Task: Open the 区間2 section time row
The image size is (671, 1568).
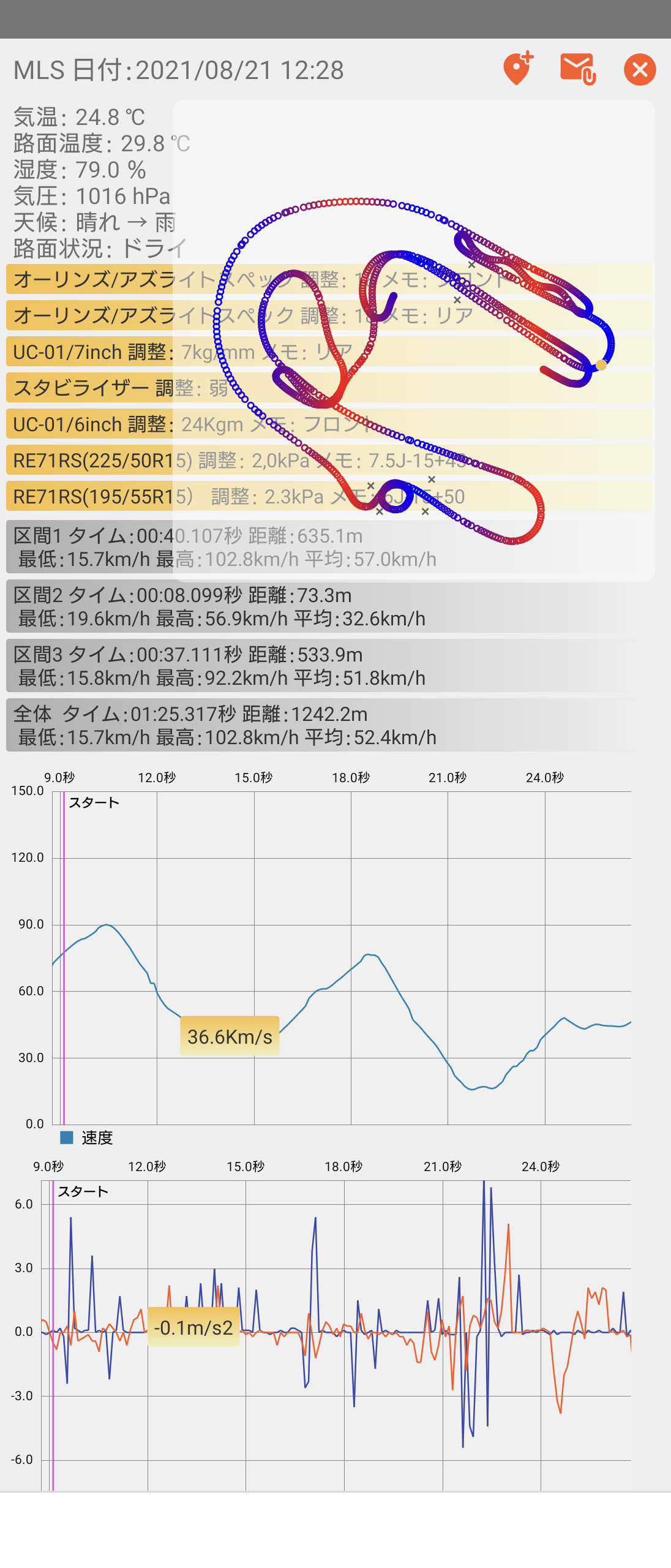Action: point(331,606)
